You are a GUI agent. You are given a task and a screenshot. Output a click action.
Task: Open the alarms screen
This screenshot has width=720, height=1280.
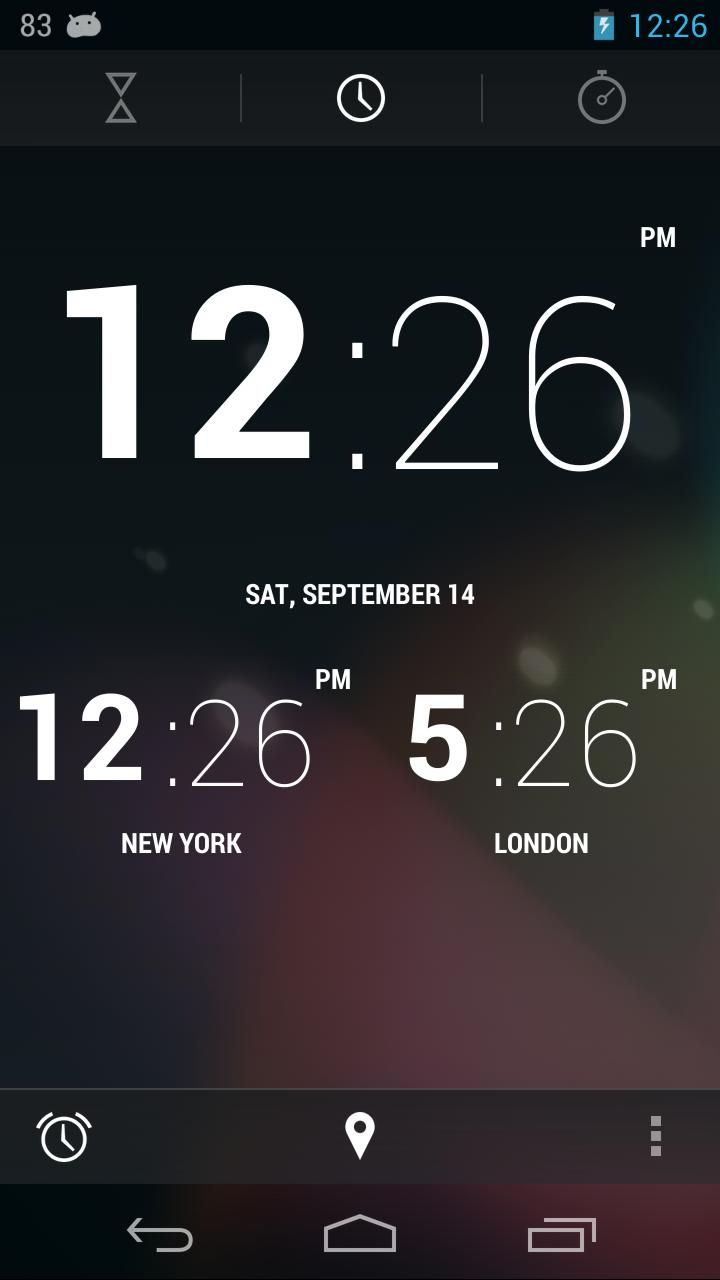(x=64, y=1137)
